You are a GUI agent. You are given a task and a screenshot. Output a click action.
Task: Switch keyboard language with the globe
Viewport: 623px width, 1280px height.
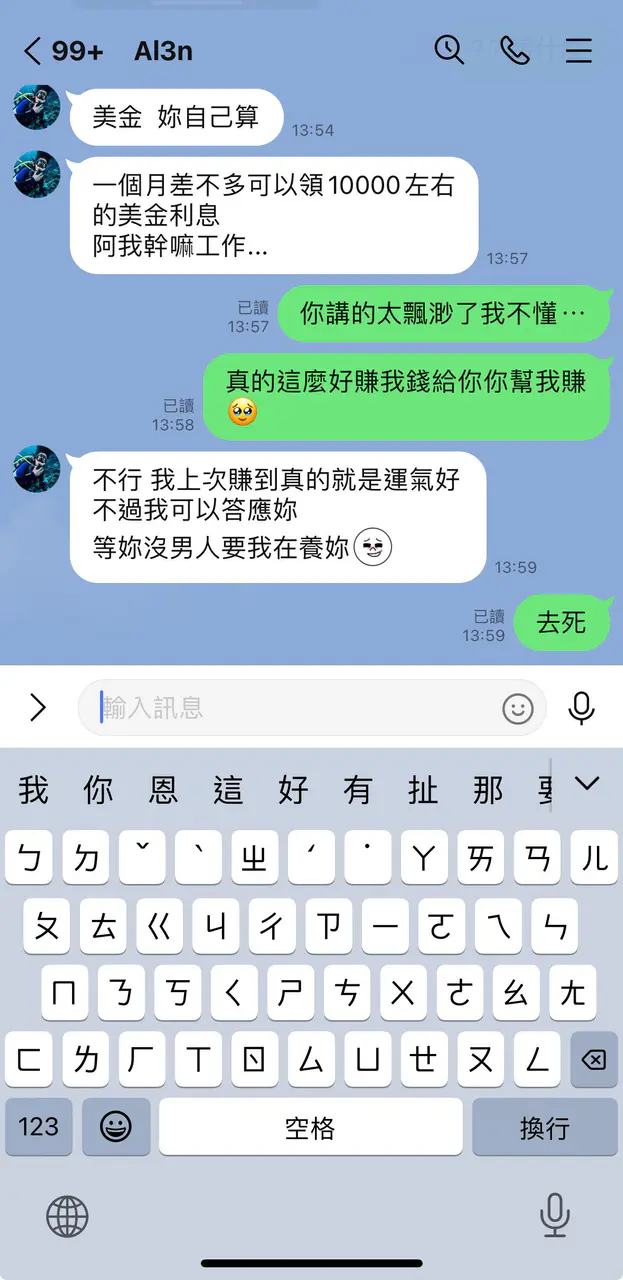coord(67,1217)
